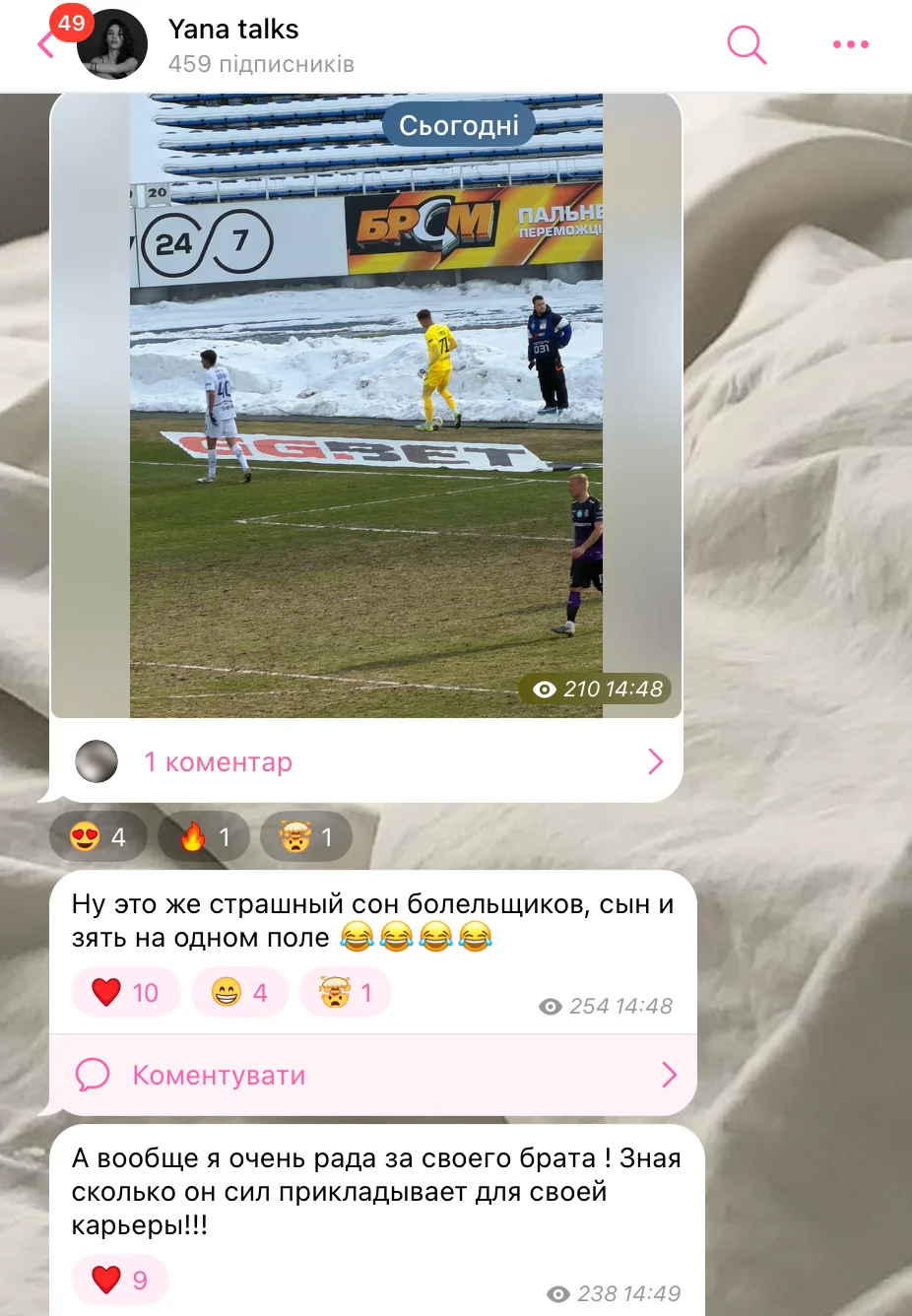Viewport: 912px width, 1316px height.
Task: Open the football field photo
Action: coord(366,406)
